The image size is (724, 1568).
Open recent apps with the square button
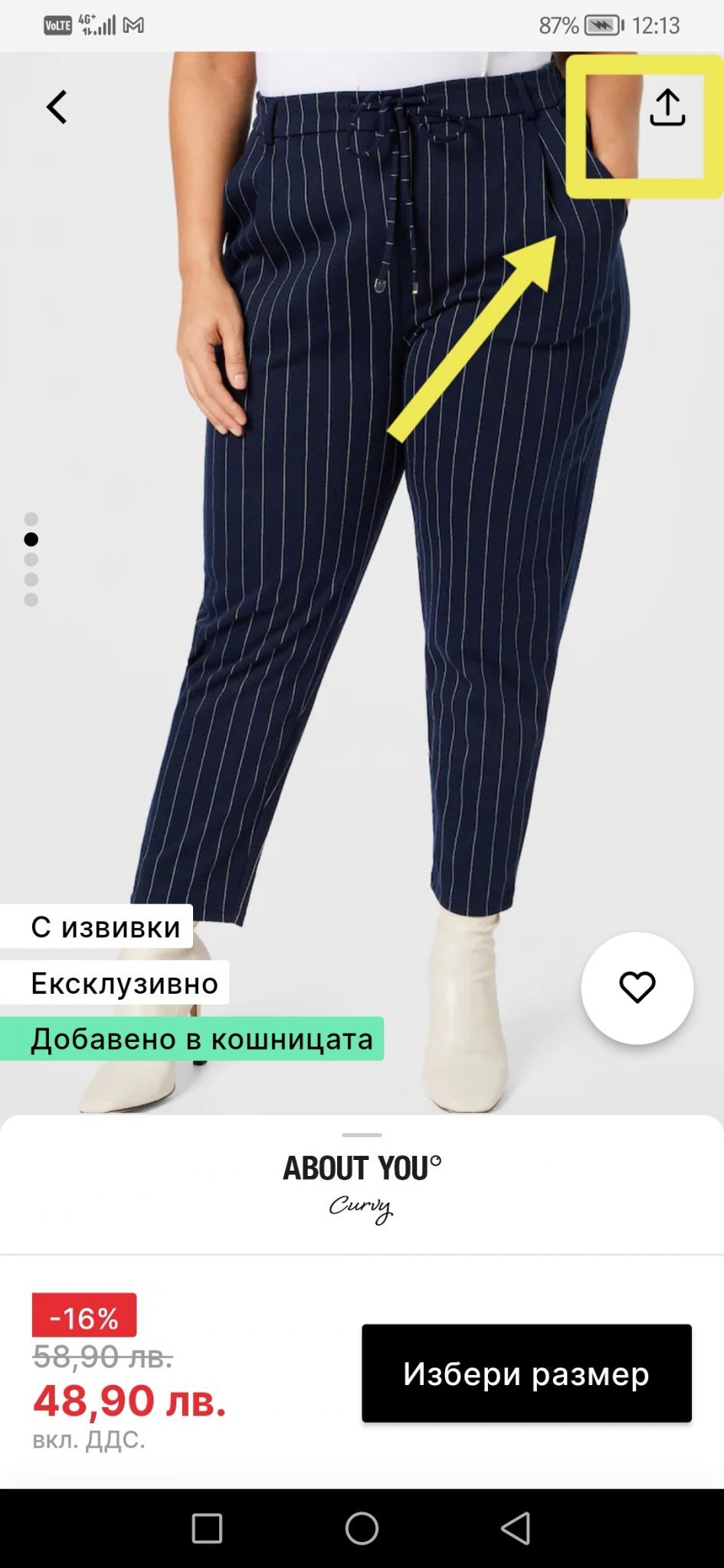(207, 1529)
